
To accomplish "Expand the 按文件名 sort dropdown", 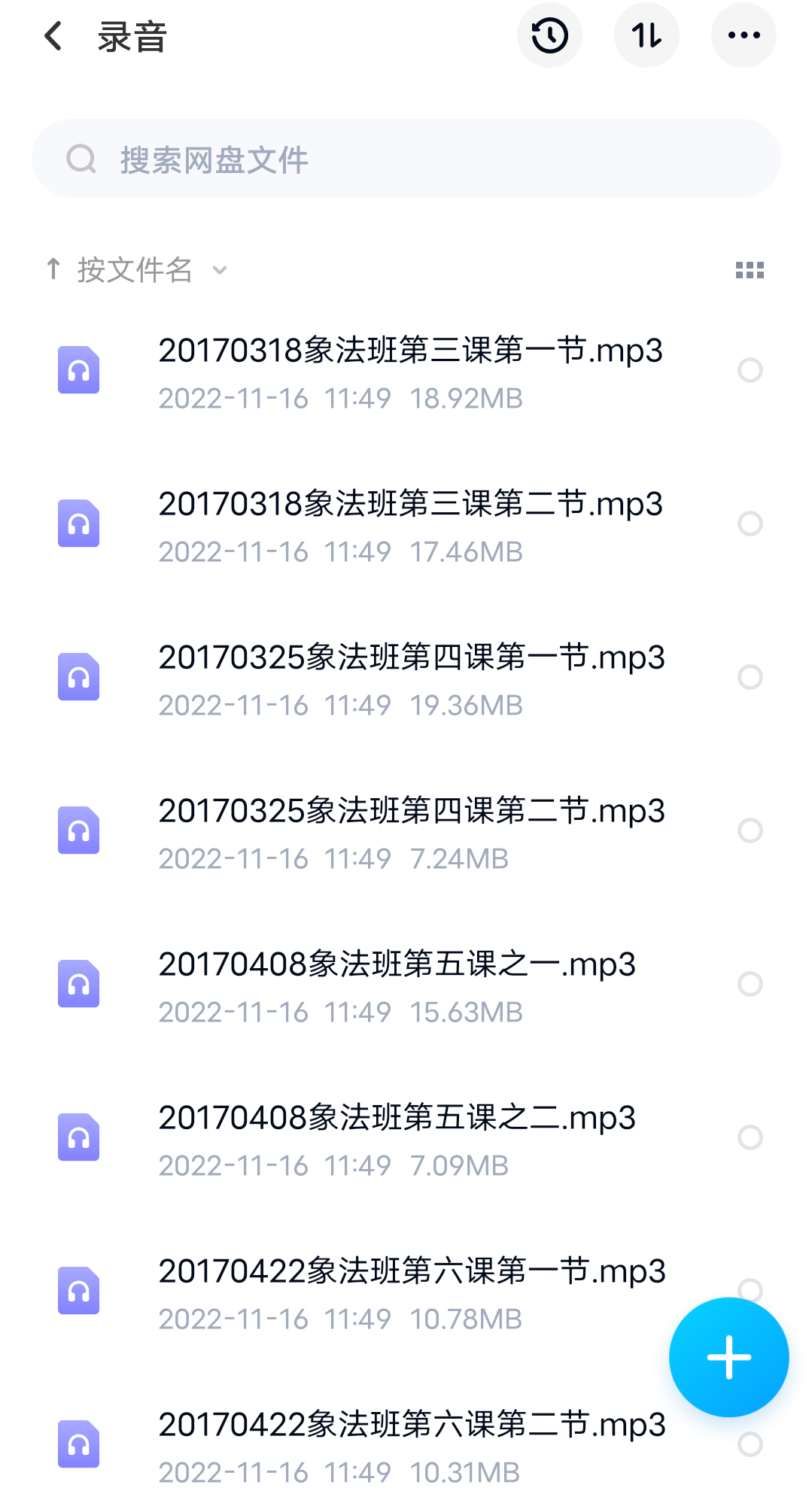I will click(219, 270).
